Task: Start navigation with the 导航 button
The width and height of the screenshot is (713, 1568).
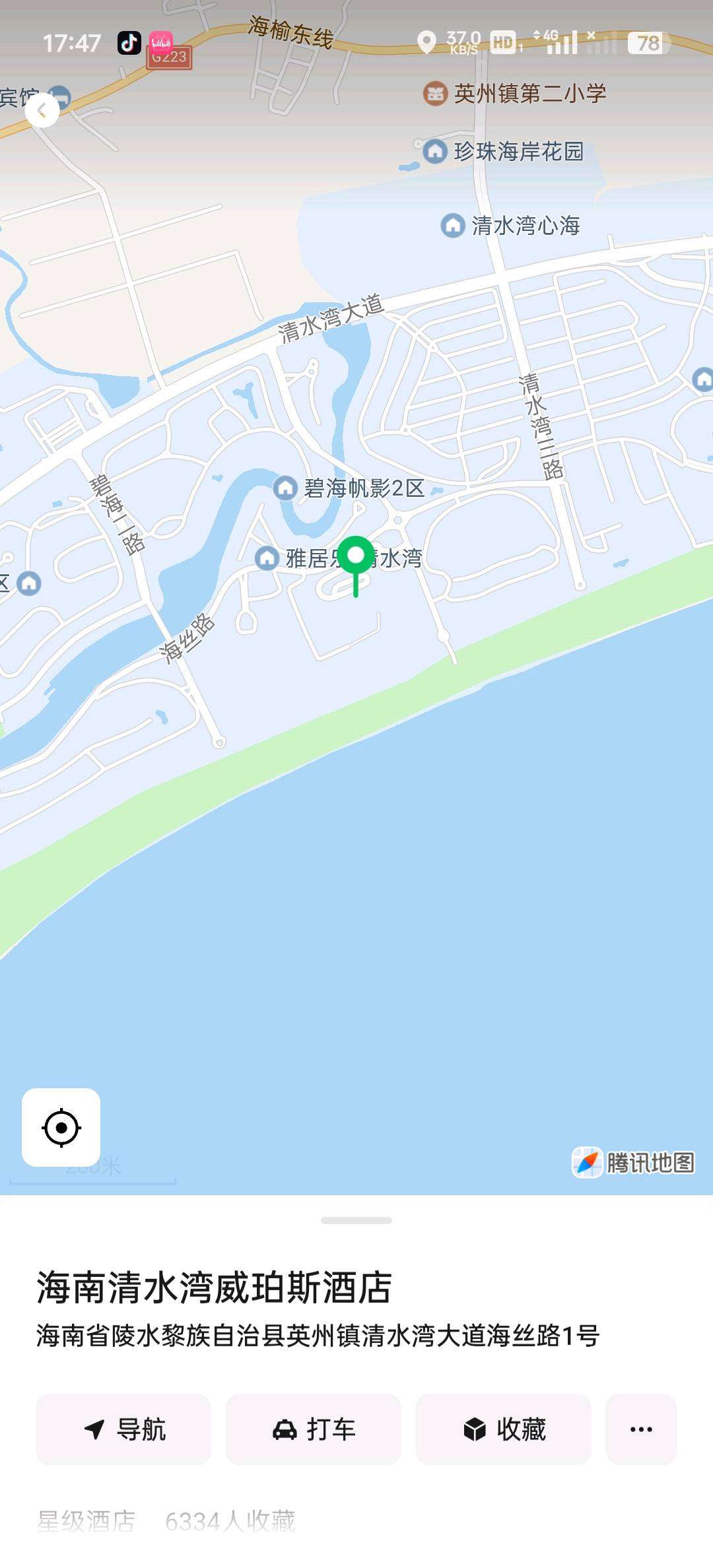Action: point(123,1429)
